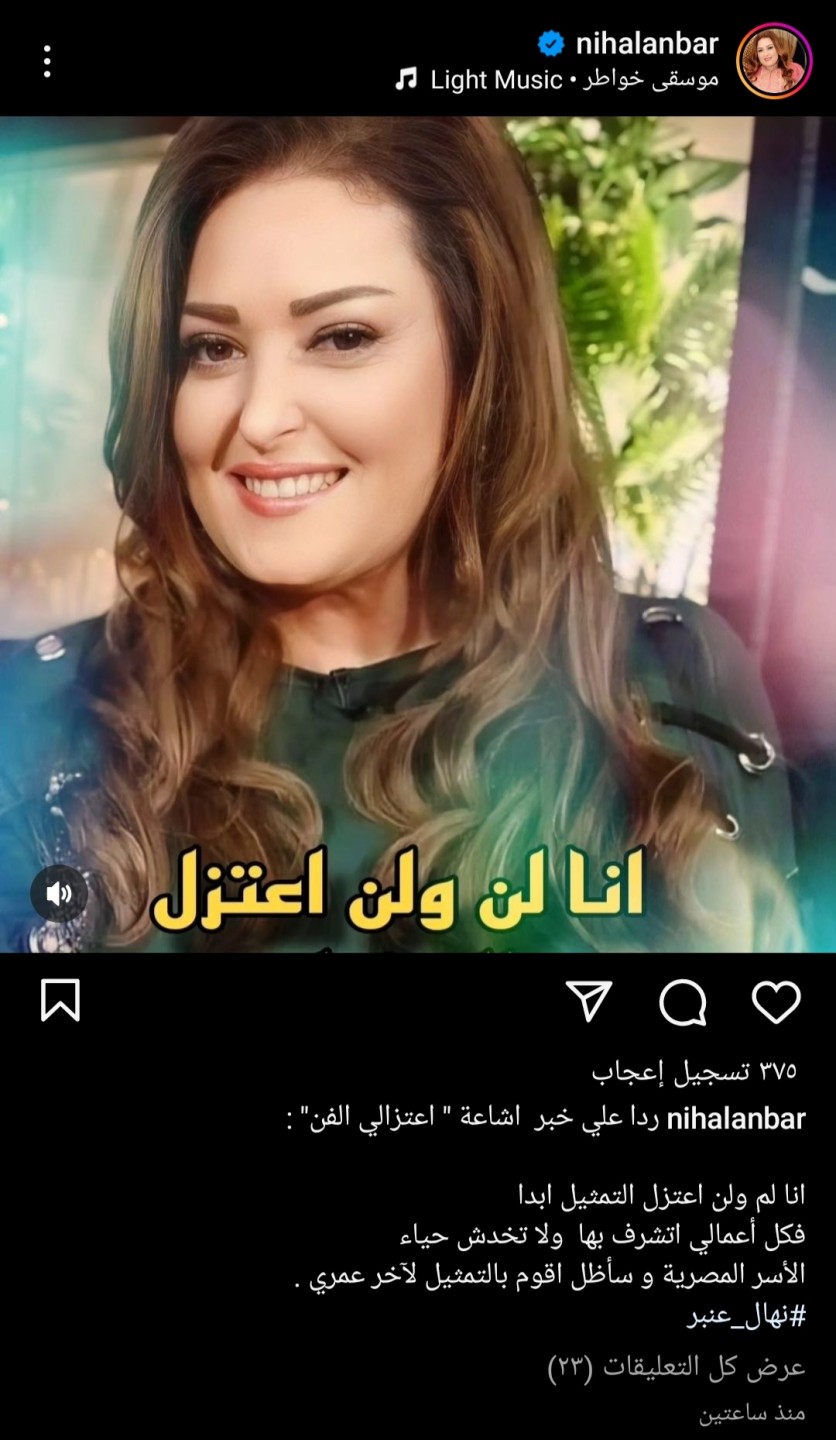The height and width of the screenshot is (1440, 836).
Task: Open comments with the speech bubble icon
Action: (x=683, y=1001)
